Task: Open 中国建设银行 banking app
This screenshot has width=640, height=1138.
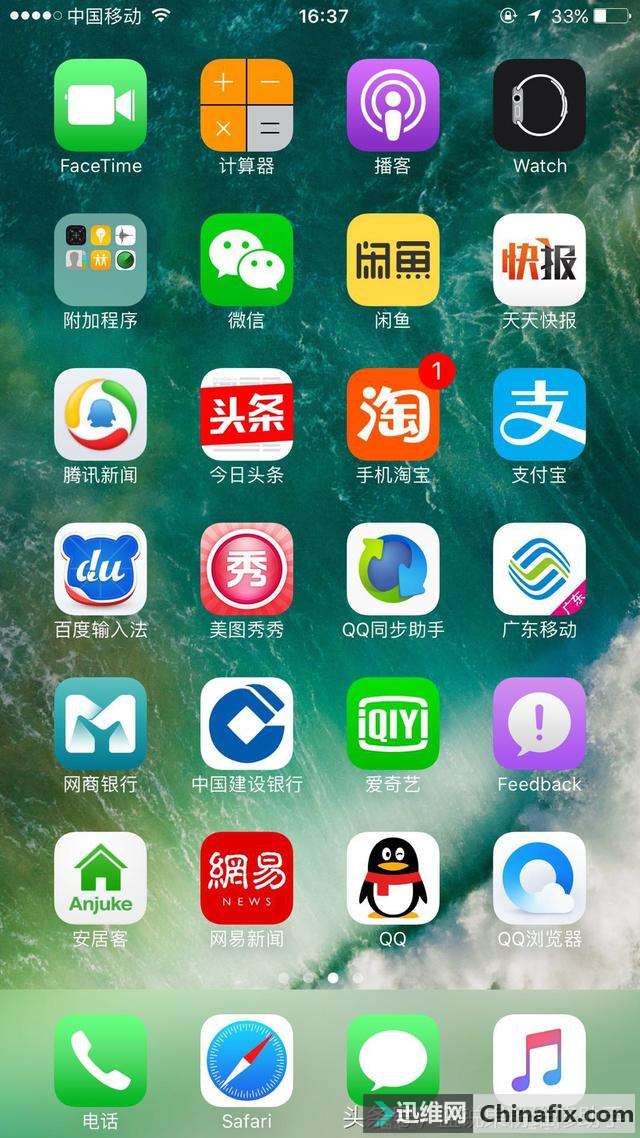Action: [247, 723]
